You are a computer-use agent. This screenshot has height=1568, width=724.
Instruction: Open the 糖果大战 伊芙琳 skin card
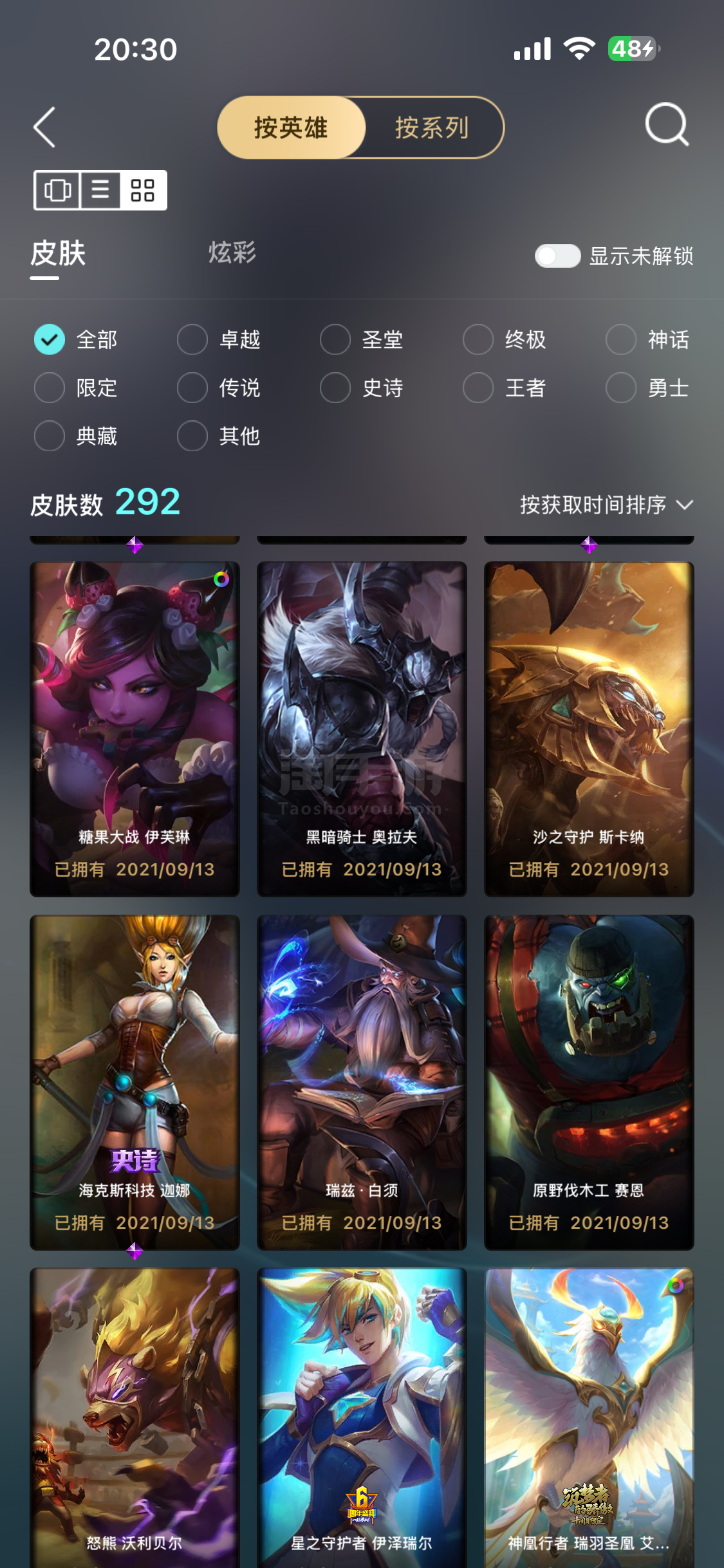pyautogui.click(x=135, y=729)
